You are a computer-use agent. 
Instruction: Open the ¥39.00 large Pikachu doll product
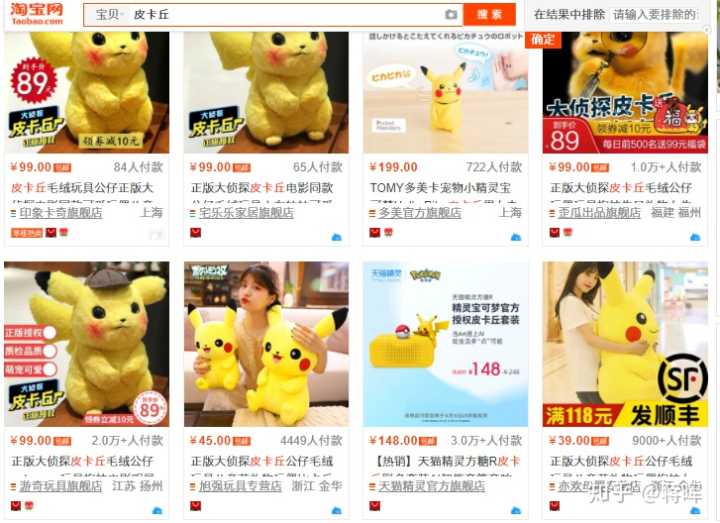coord(625,344)
